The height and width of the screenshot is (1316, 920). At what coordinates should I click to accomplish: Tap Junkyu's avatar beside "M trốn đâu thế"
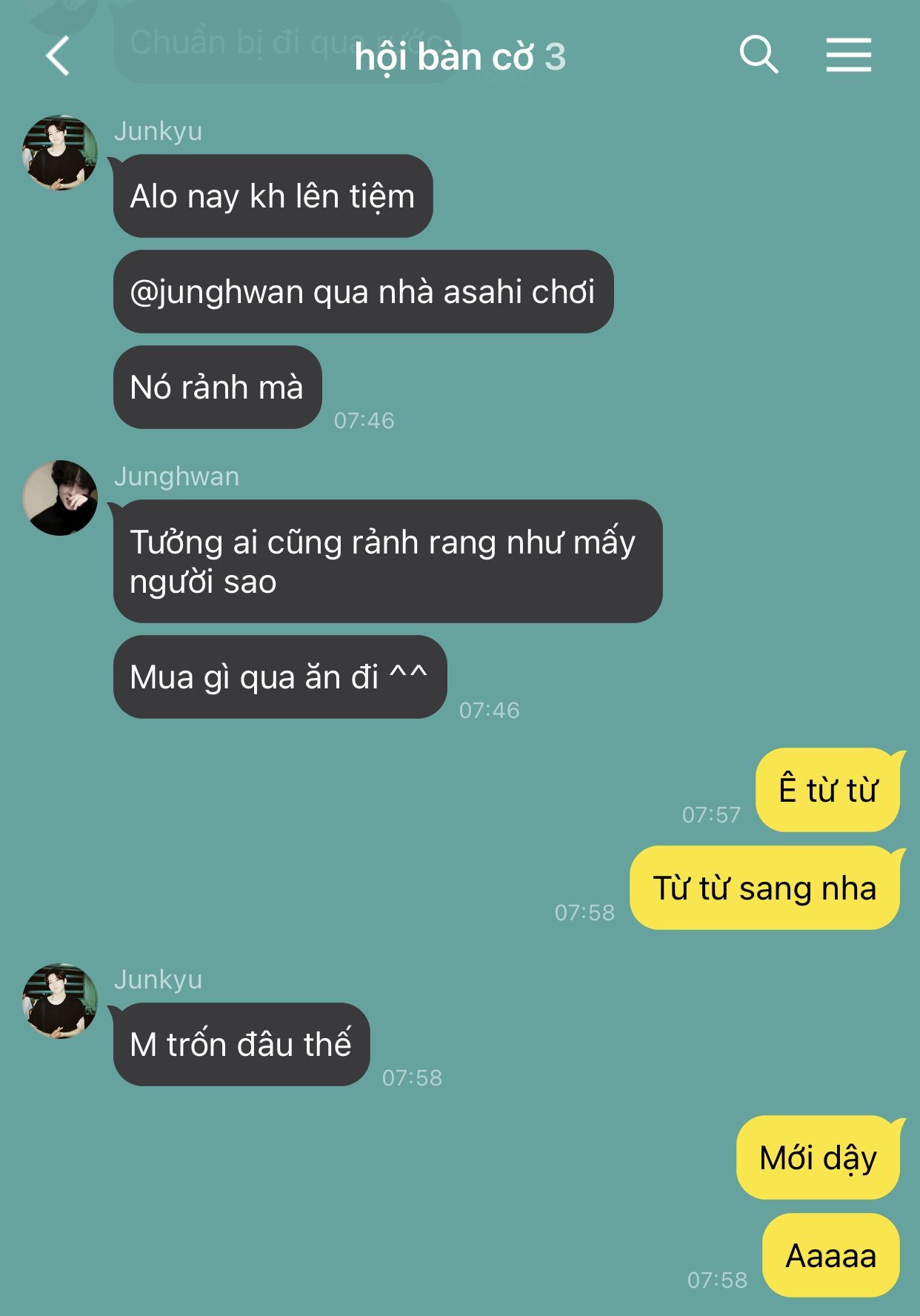60,1001
